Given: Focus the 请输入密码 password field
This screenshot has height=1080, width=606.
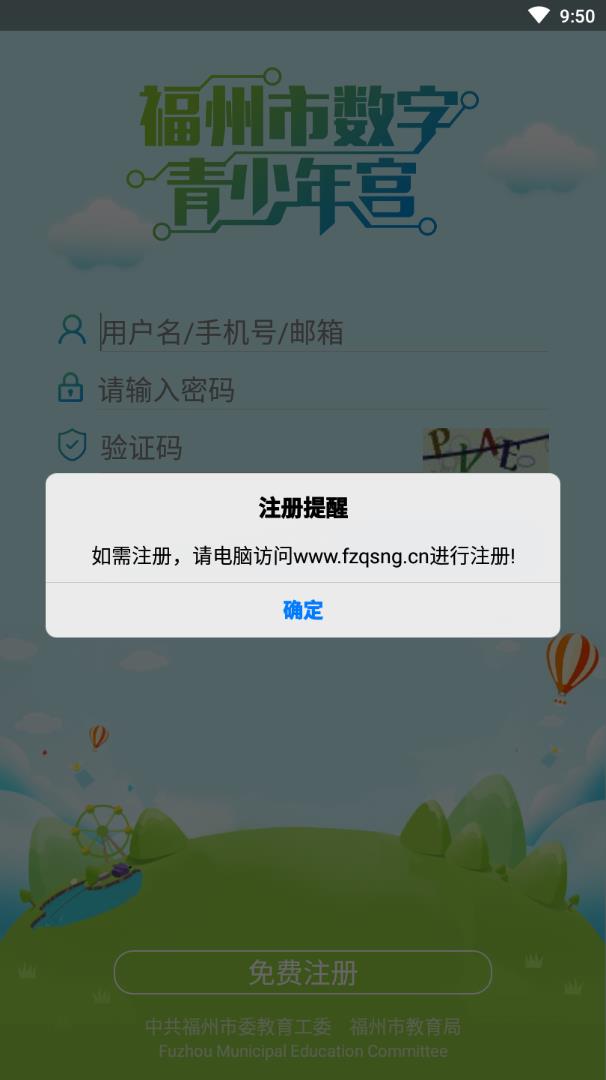Looking at the screenshot, I should (322, 390).
